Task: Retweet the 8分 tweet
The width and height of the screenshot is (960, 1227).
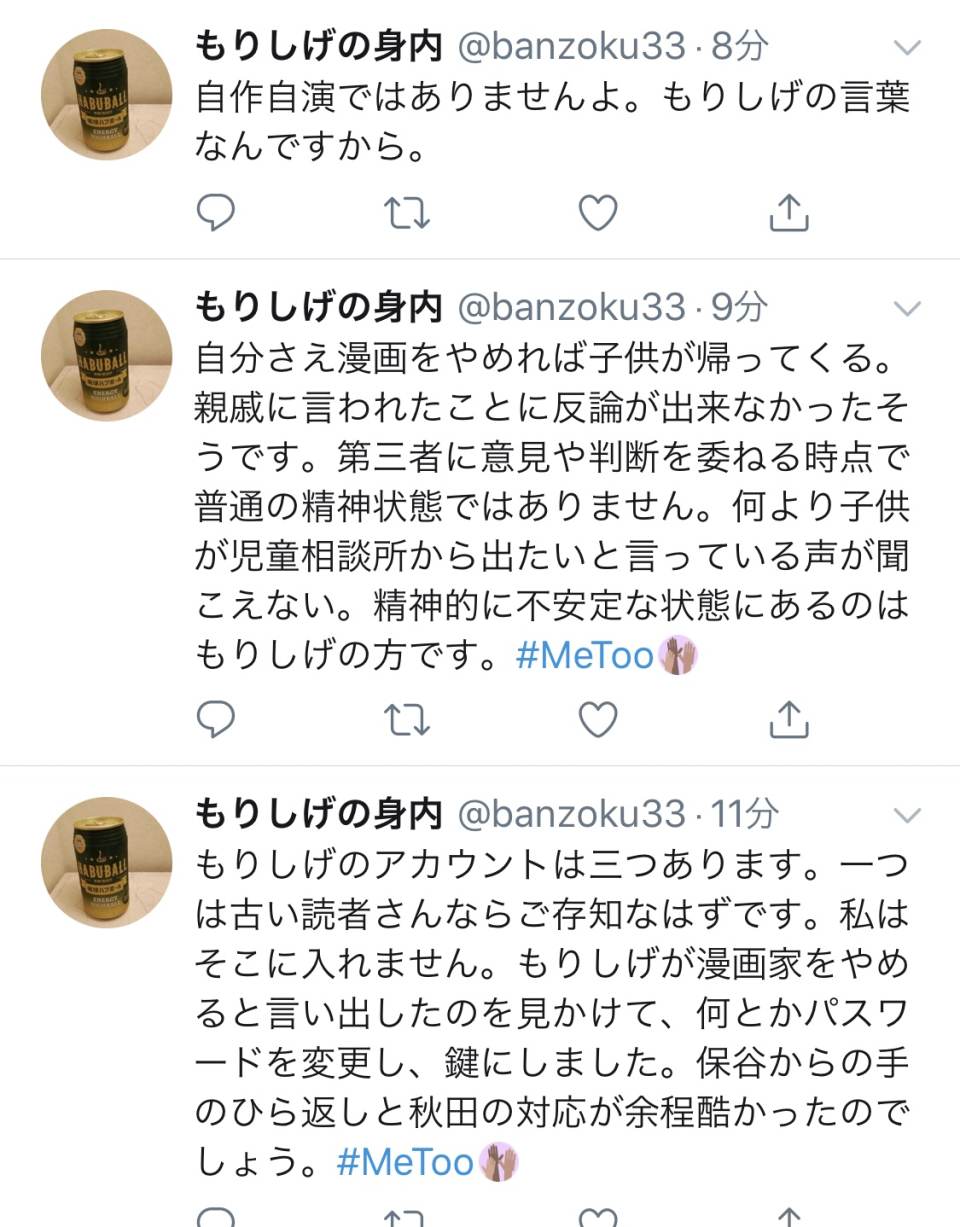Action: coord(407,212)
